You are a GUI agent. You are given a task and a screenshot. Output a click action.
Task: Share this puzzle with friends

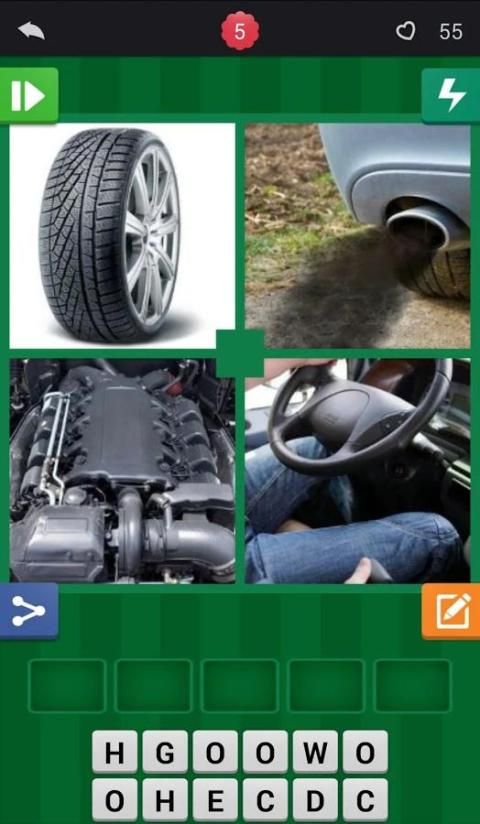28,611
